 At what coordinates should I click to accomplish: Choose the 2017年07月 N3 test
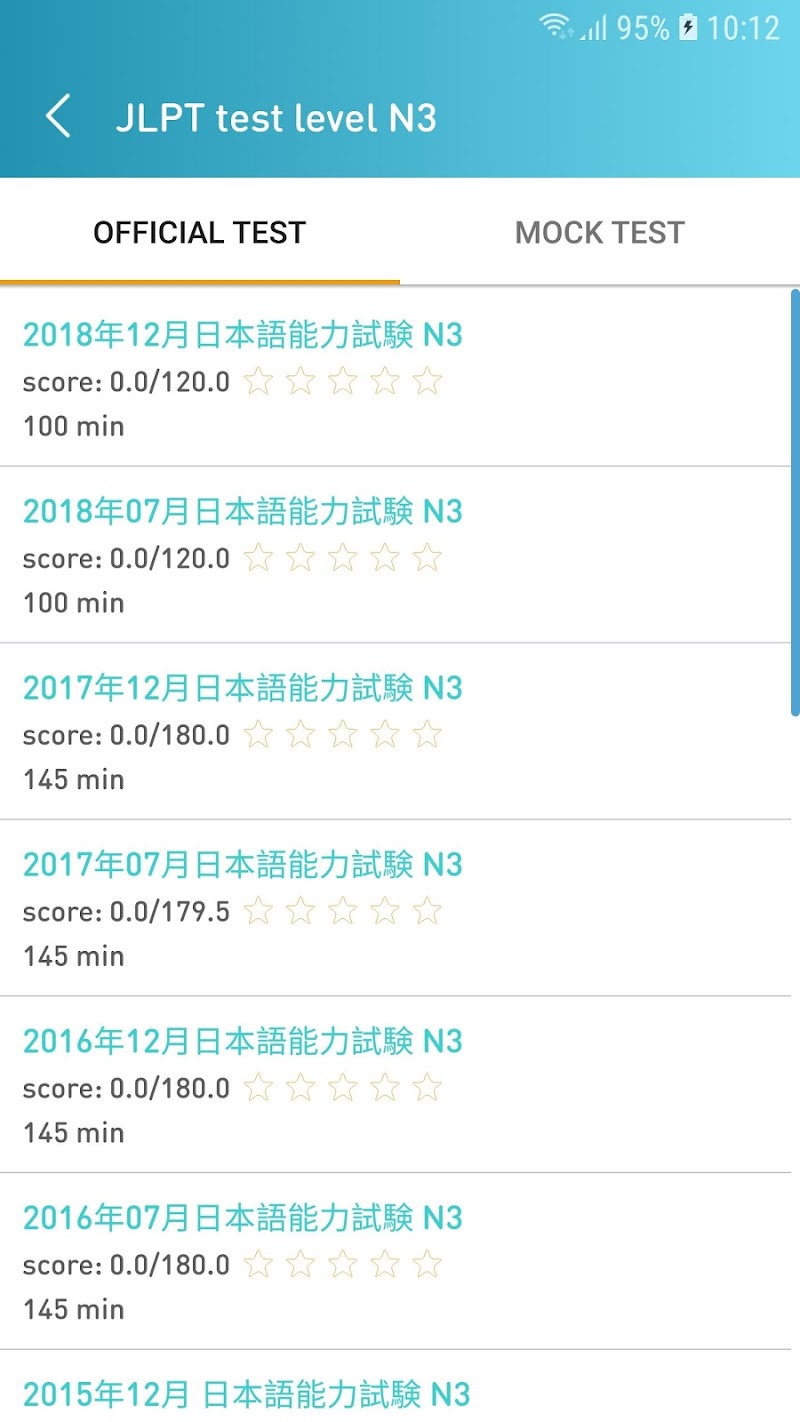[243, 865]
